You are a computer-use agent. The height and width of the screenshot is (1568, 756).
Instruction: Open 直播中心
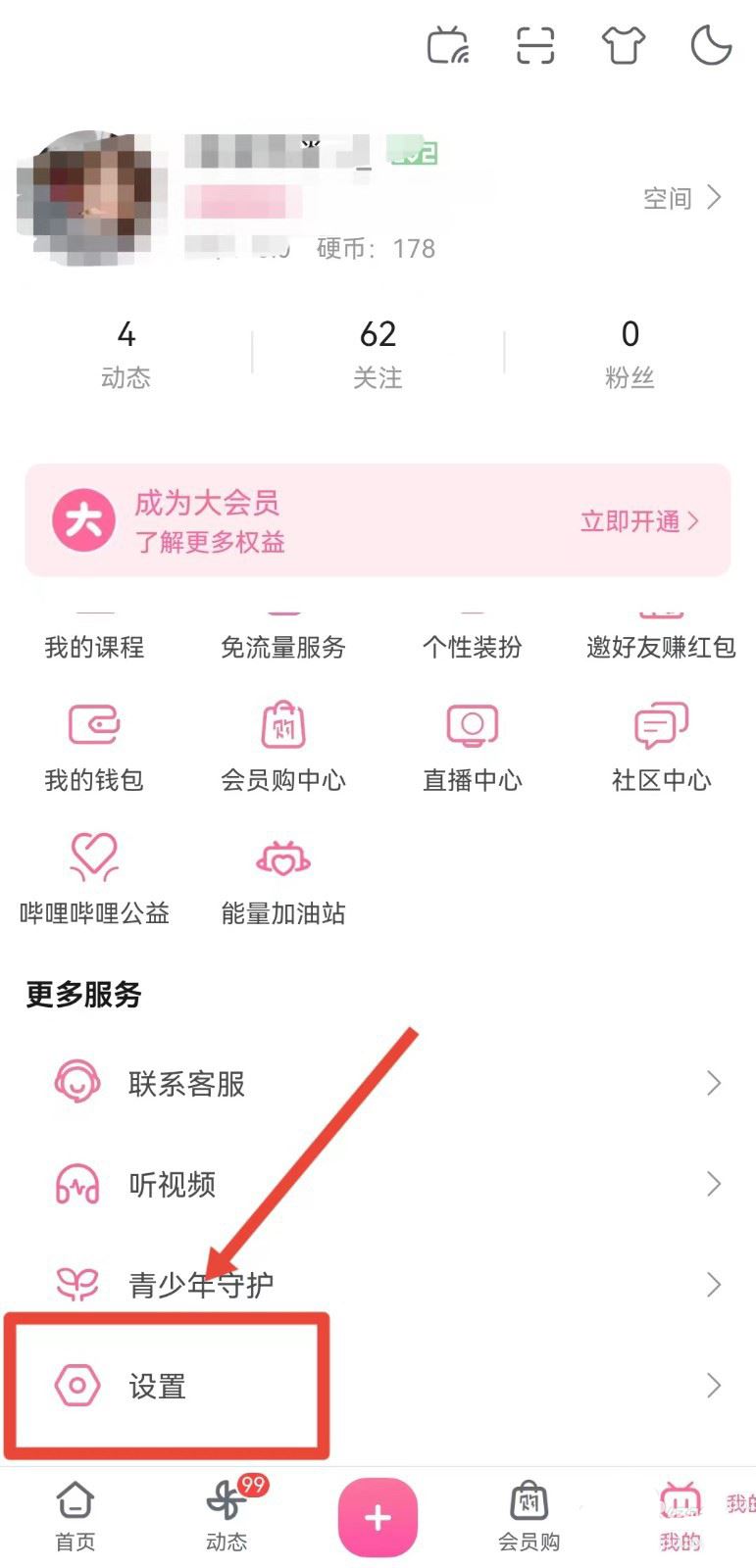pos(472,747)
